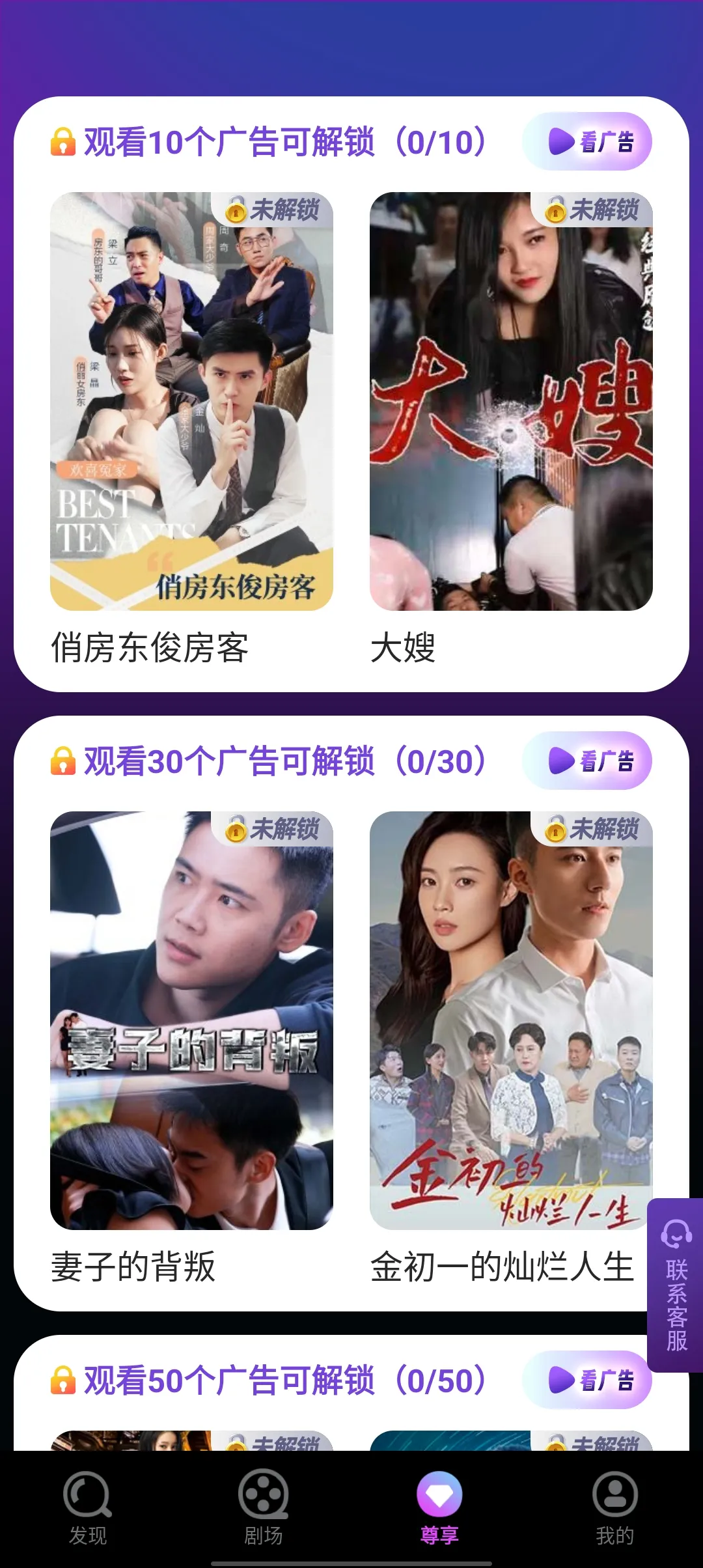Open the drama 大嫂
The width and height of the screenshot is (703, 1568).
(511, 401)
